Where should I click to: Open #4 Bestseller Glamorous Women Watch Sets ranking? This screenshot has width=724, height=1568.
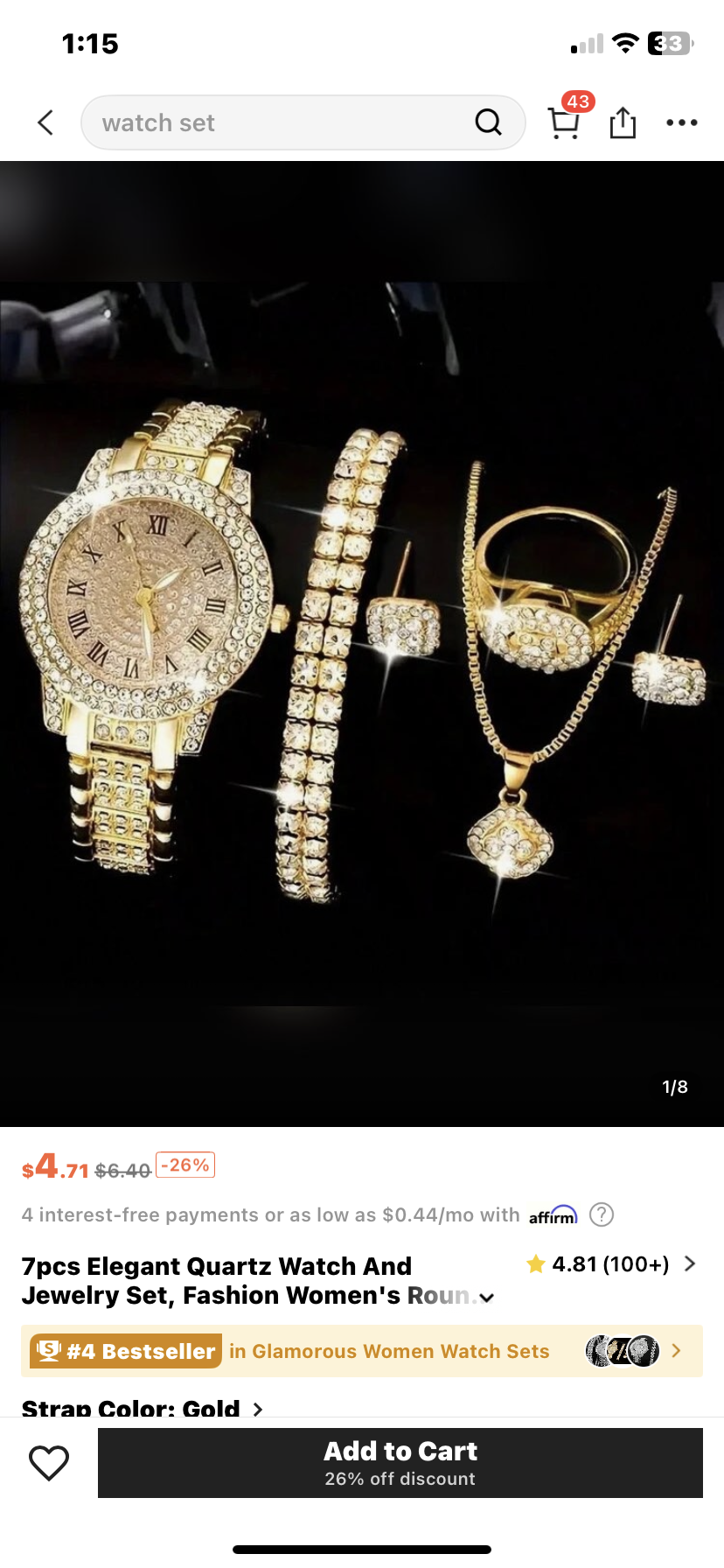tap(362, 1351)
